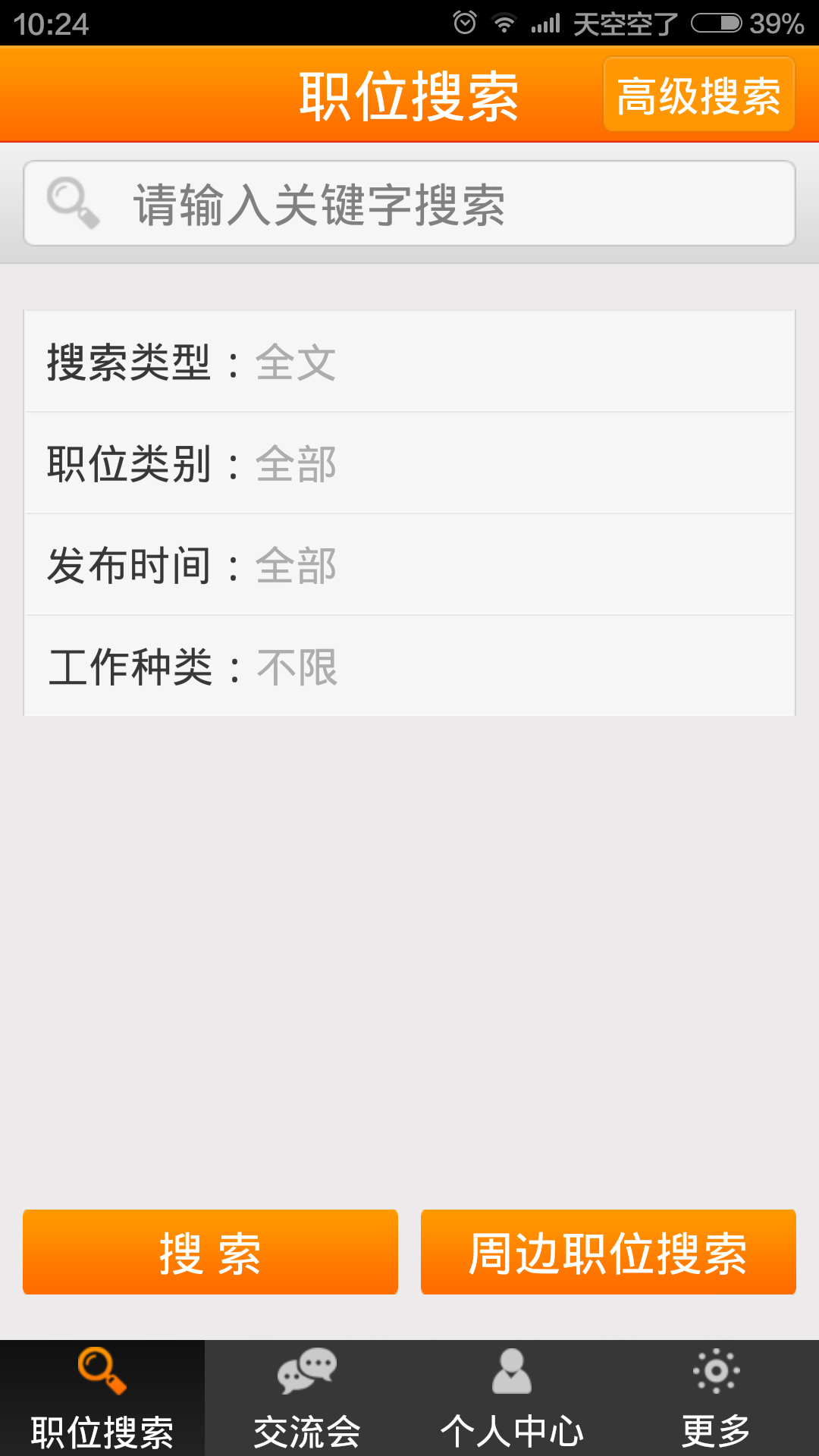819x1456 pixels.
Task: Change the 工作种类 work type
Action: pos(409,667)
